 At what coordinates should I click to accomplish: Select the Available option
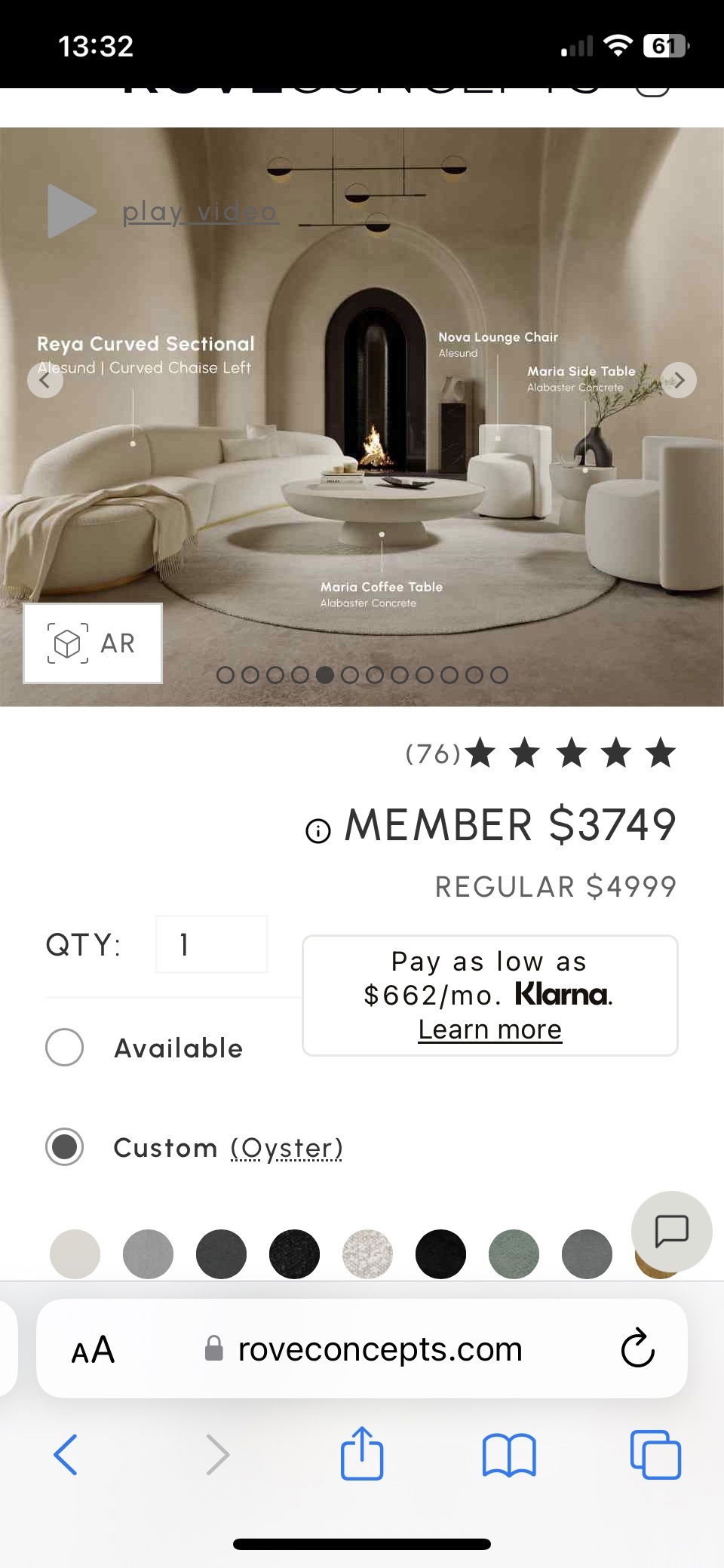click(x=65, y=1048)
